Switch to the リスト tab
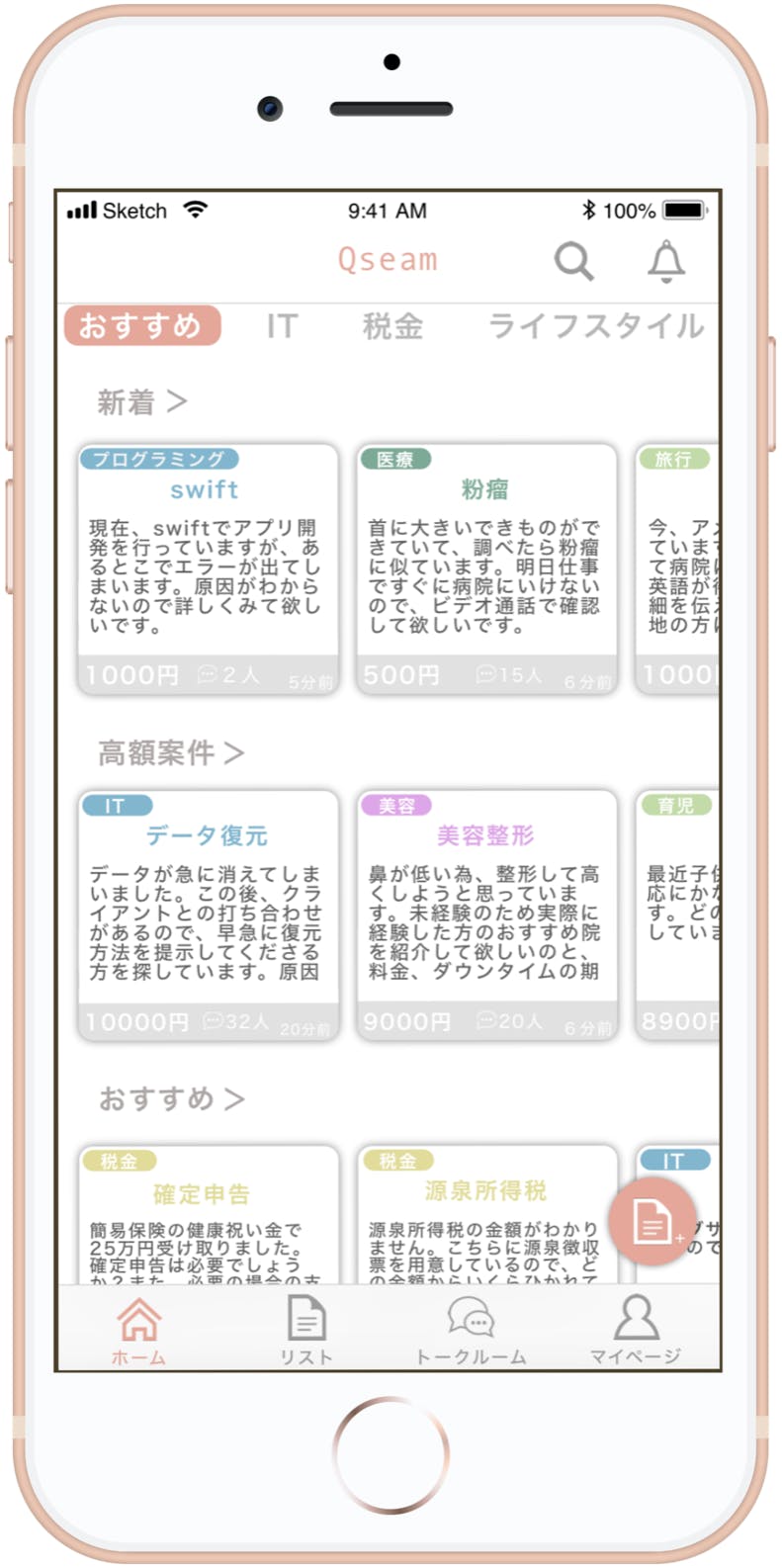The height and width of the screenshot is (1568, 782). coord(305,1330)
